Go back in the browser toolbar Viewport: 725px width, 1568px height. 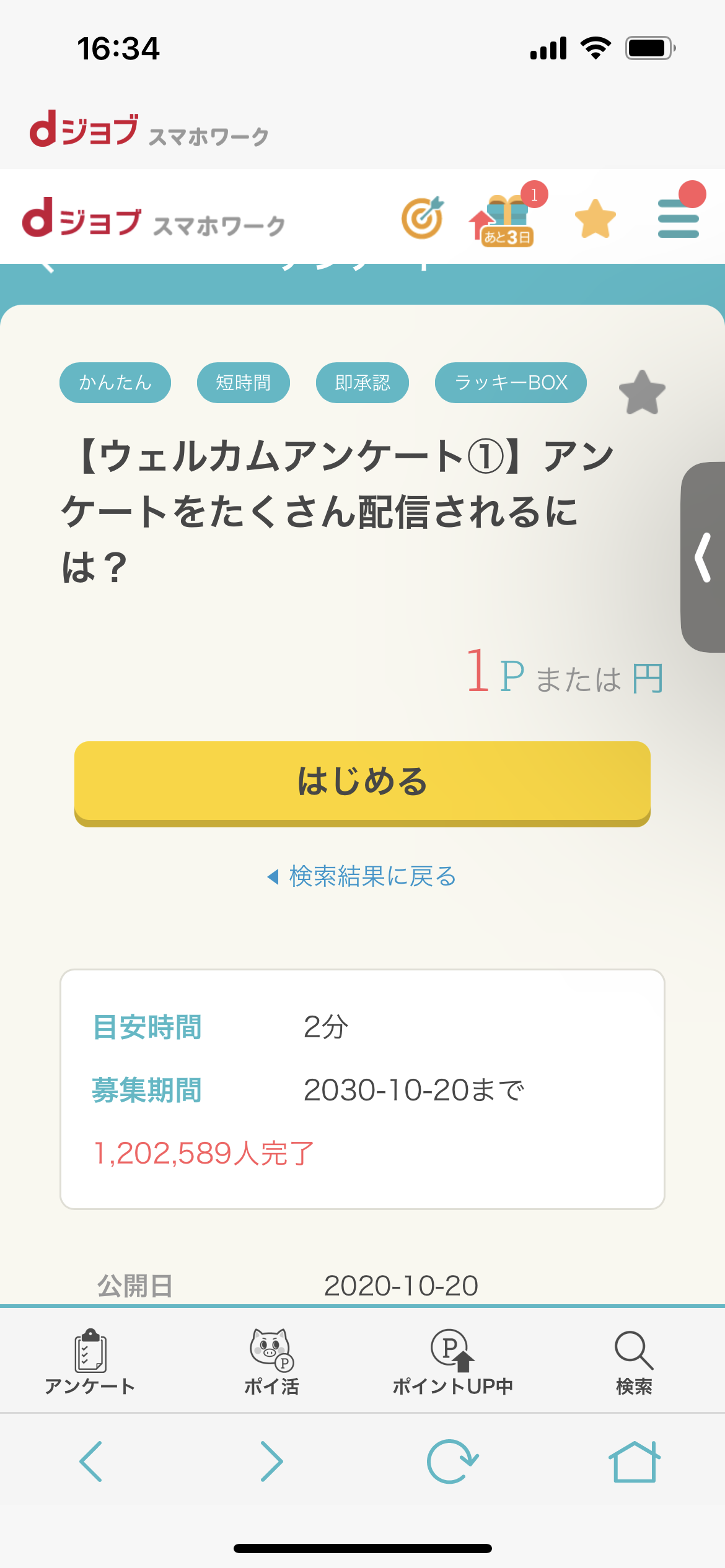[90, 1461]
